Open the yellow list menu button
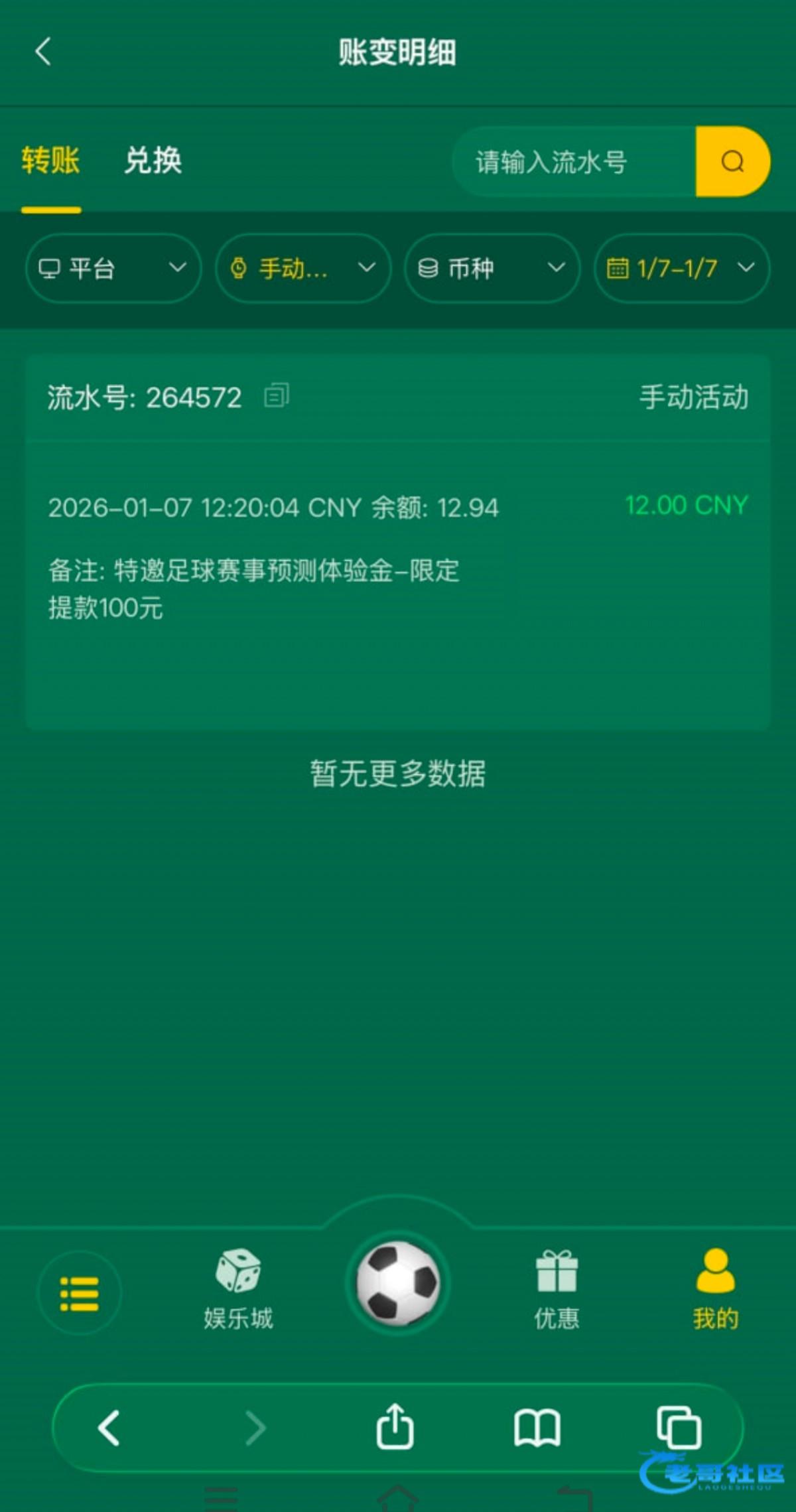This screenshot has height=1512, width=796. point(80,1293)
